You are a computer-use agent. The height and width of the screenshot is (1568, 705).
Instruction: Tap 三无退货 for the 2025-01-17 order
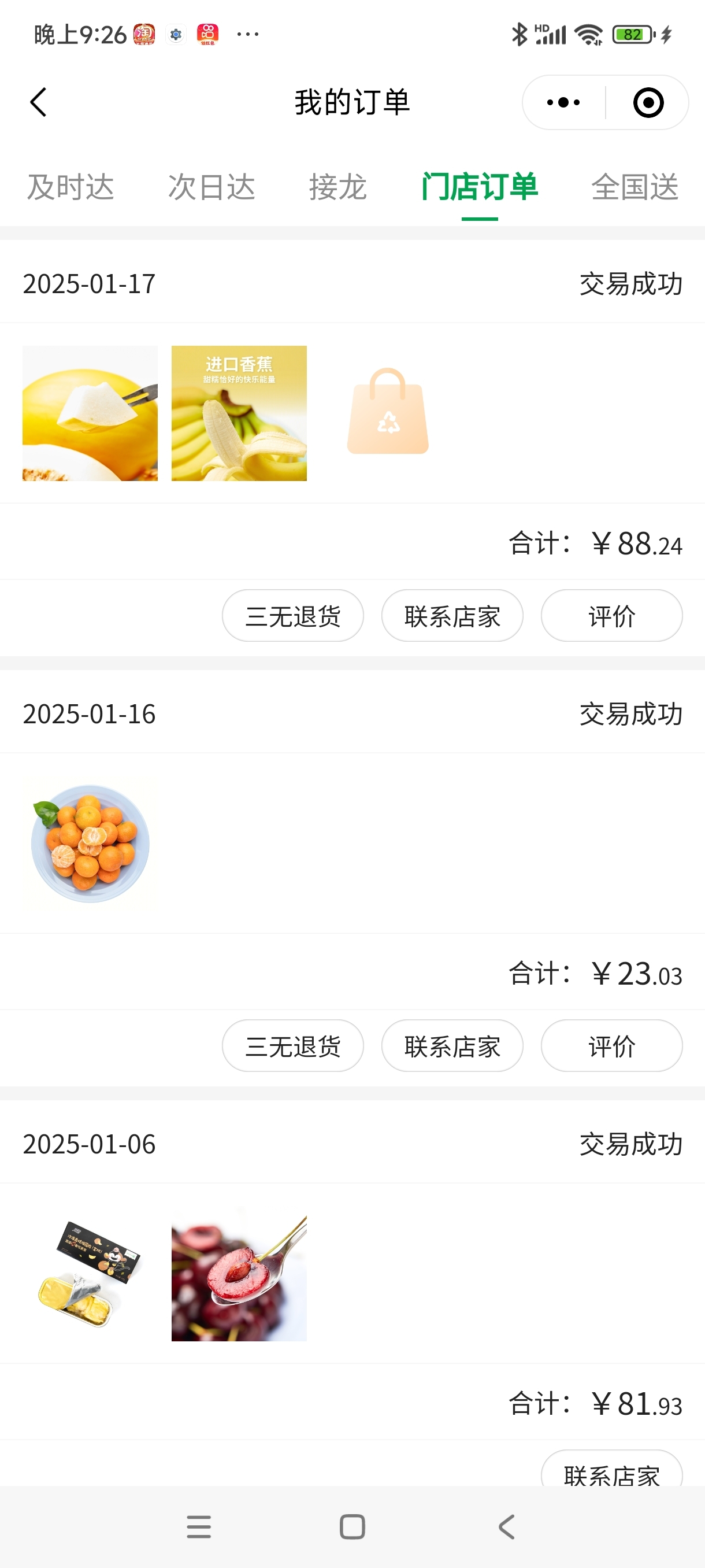coord(292,616)
